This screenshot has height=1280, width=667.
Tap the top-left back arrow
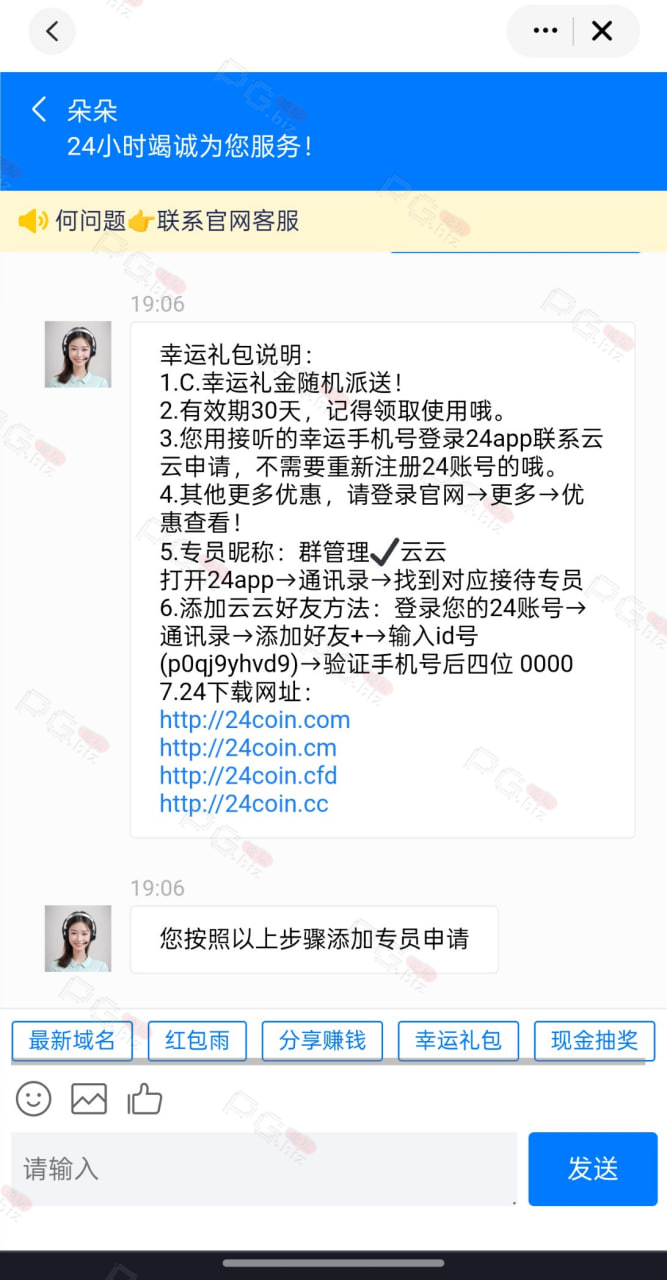52,31
